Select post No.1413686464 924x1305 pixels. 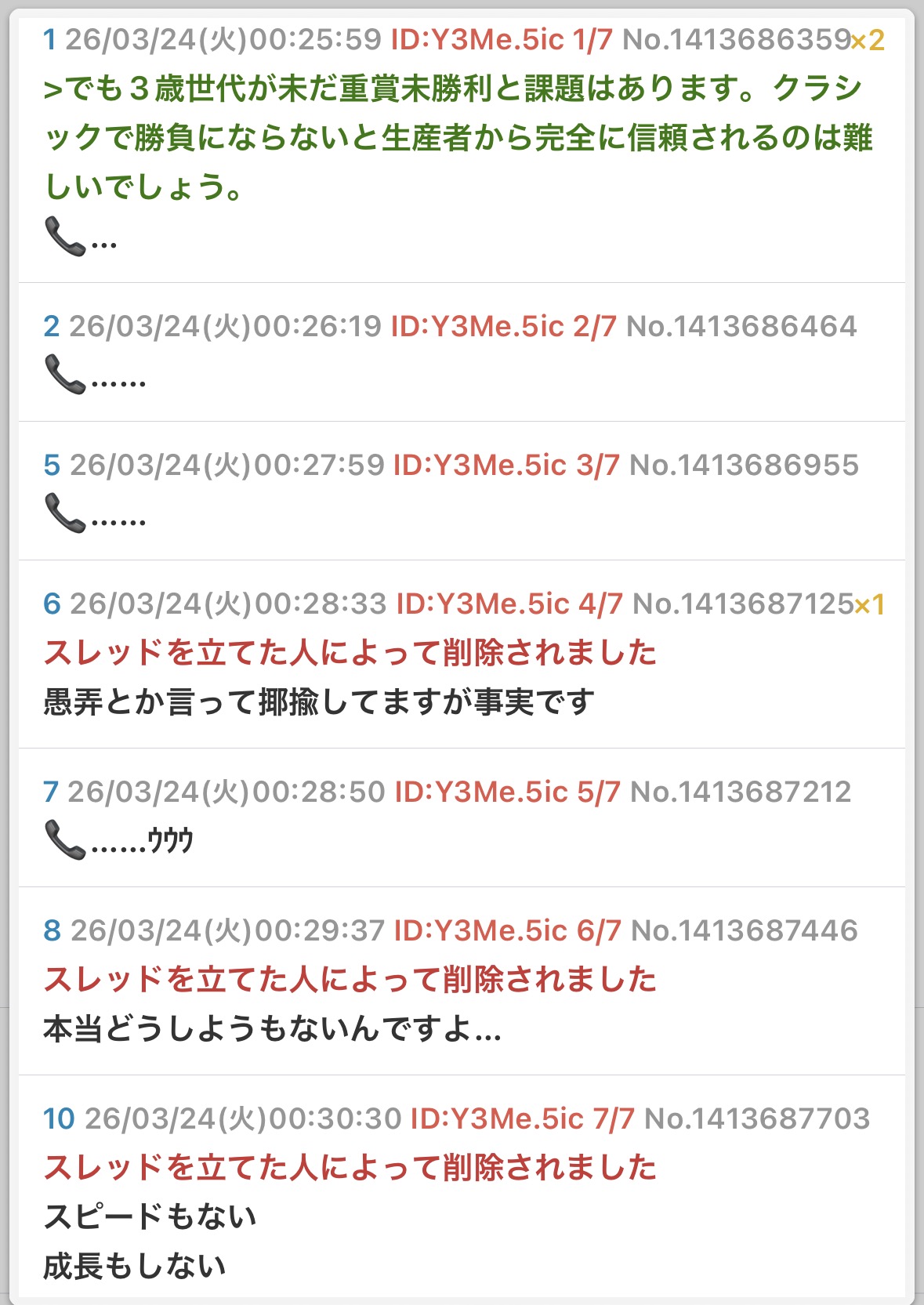click(x=741, y=327)
